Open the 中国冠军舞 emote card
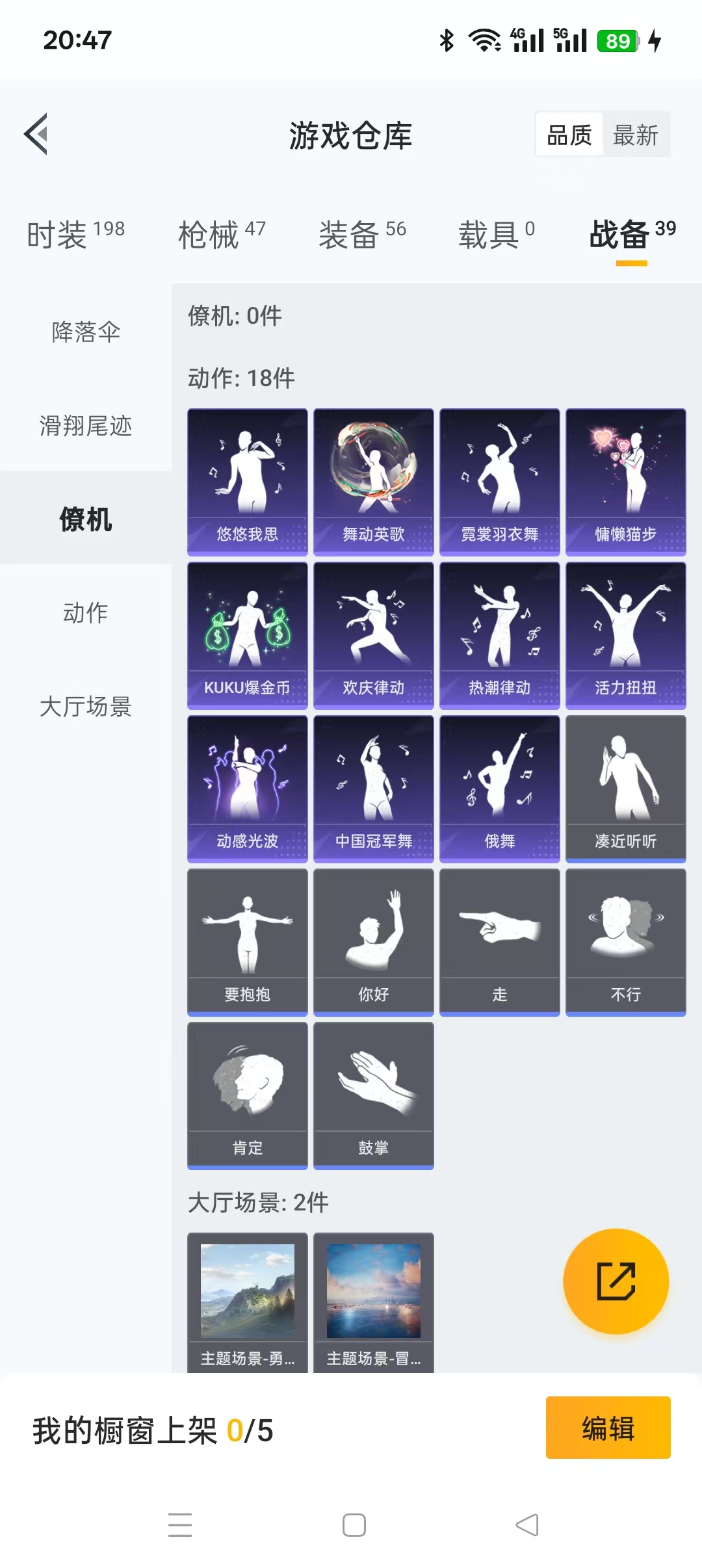This screenshot has width=702, height=1568. coord(373,789)
